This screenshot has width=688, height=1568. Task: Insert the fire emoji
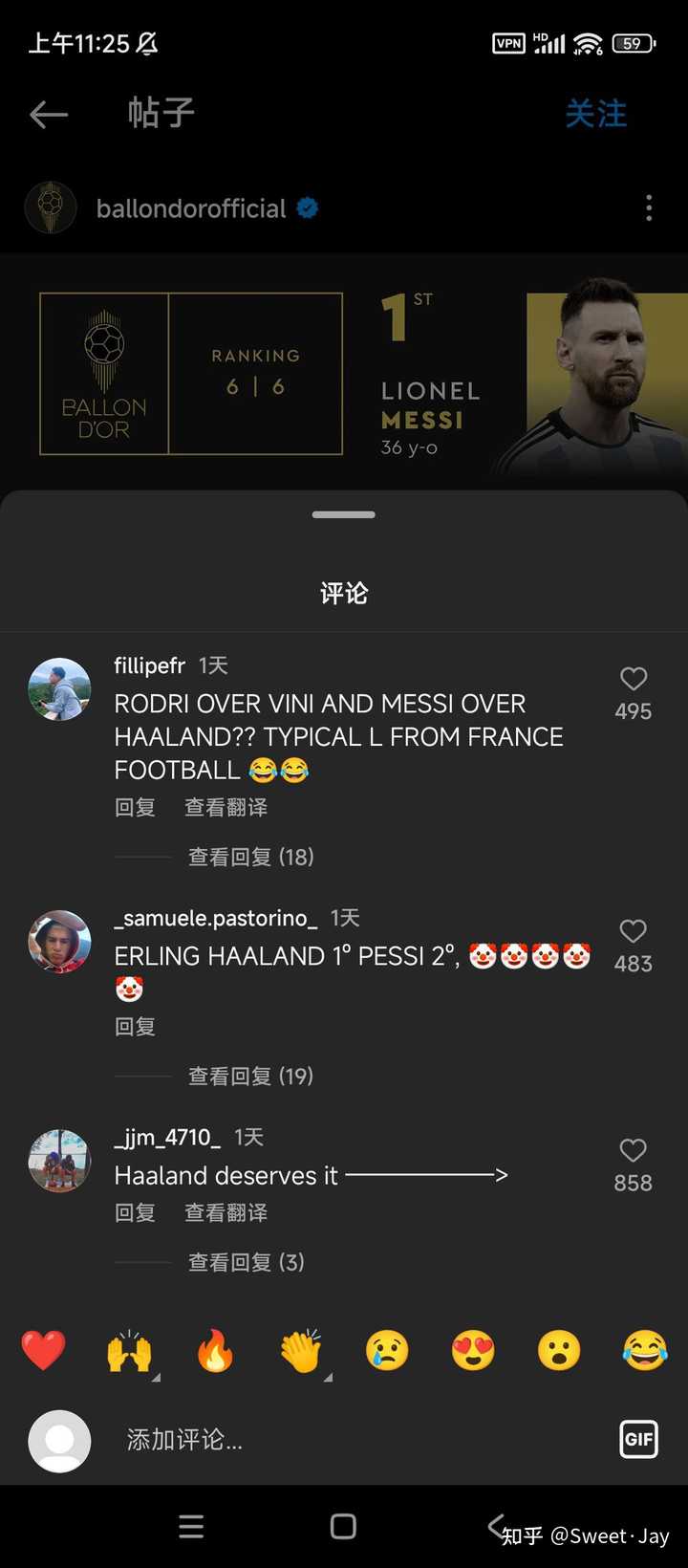215,1351
